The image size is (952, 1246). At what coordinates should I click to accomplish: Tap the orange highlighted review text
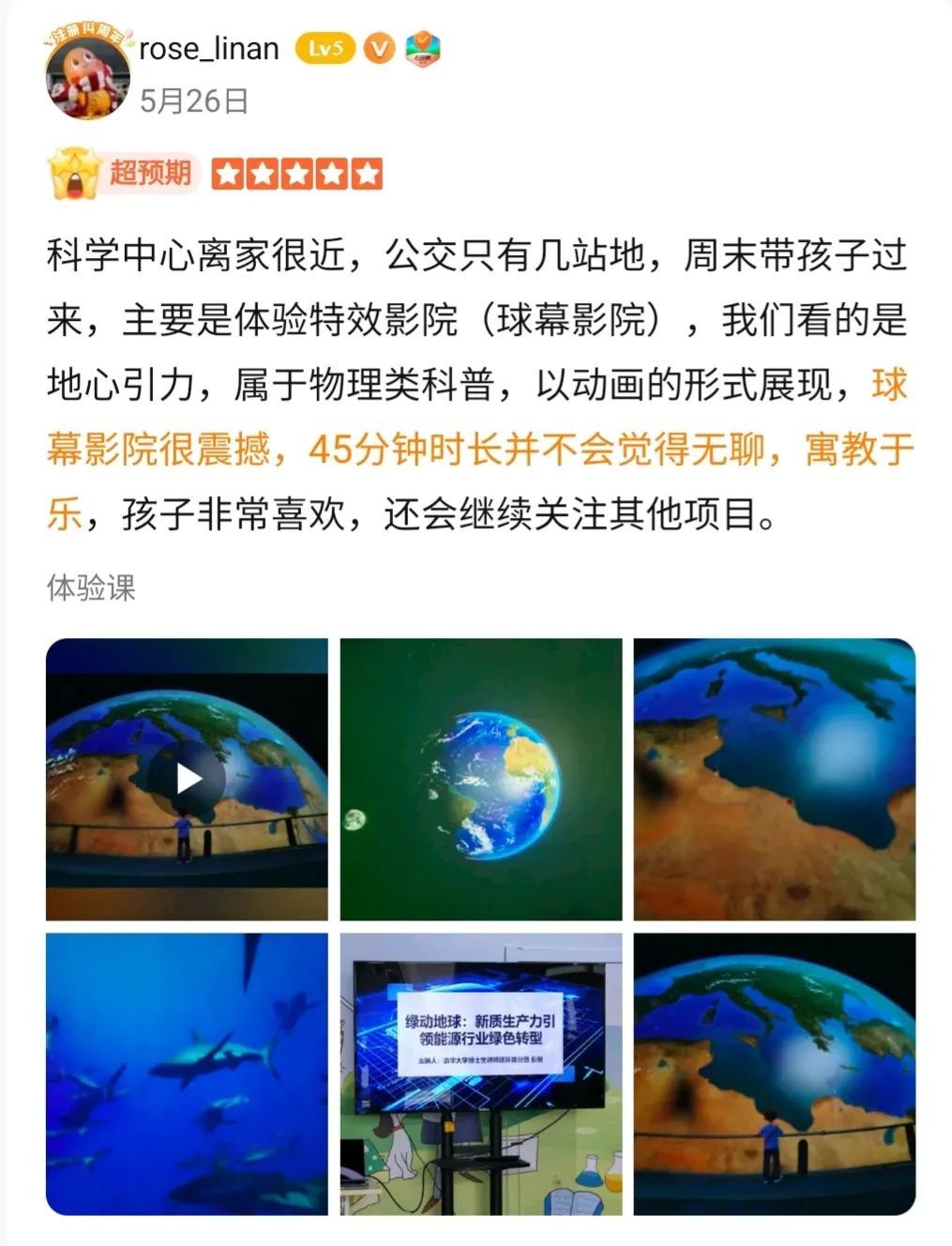(x=469, y=453)
